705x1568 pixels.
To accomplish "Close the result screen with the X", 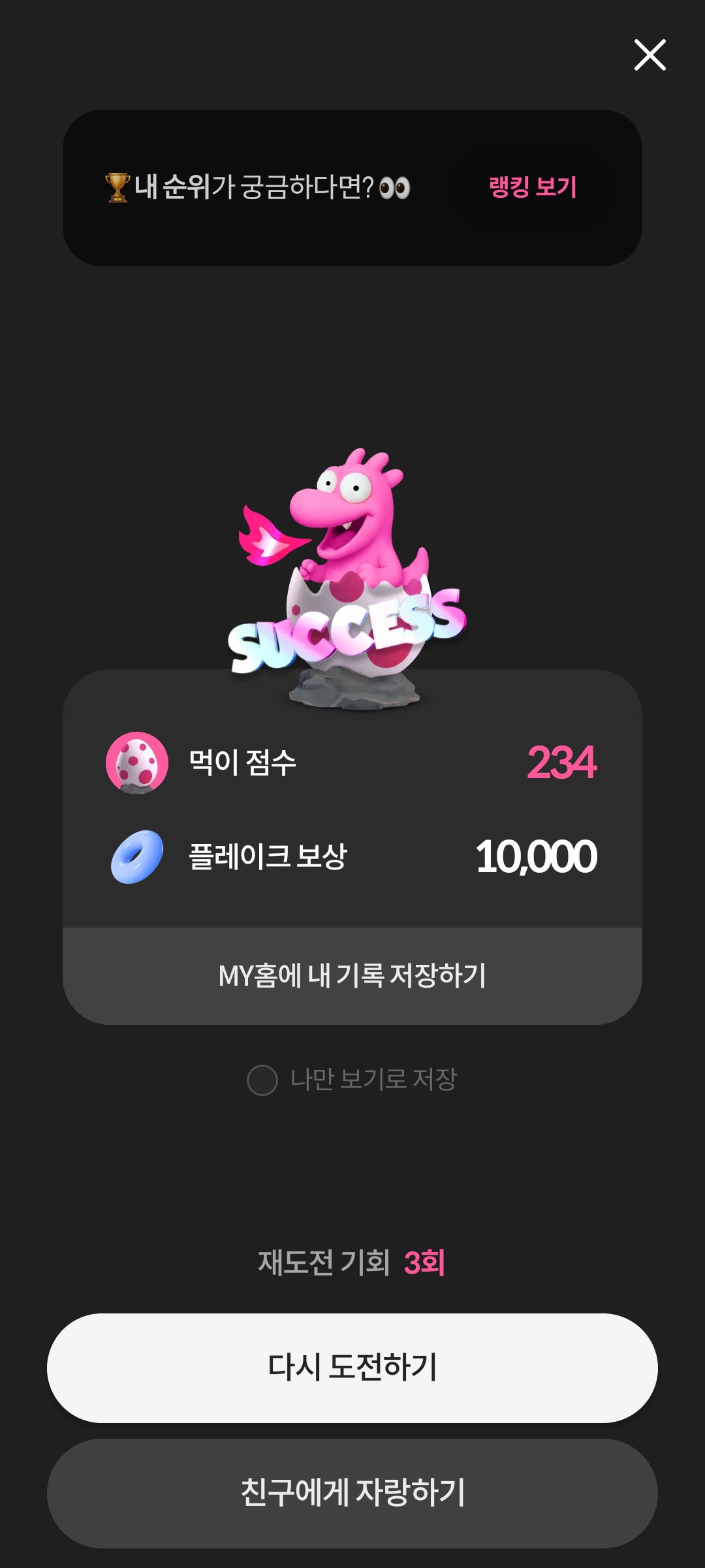I will click(650, 55).
